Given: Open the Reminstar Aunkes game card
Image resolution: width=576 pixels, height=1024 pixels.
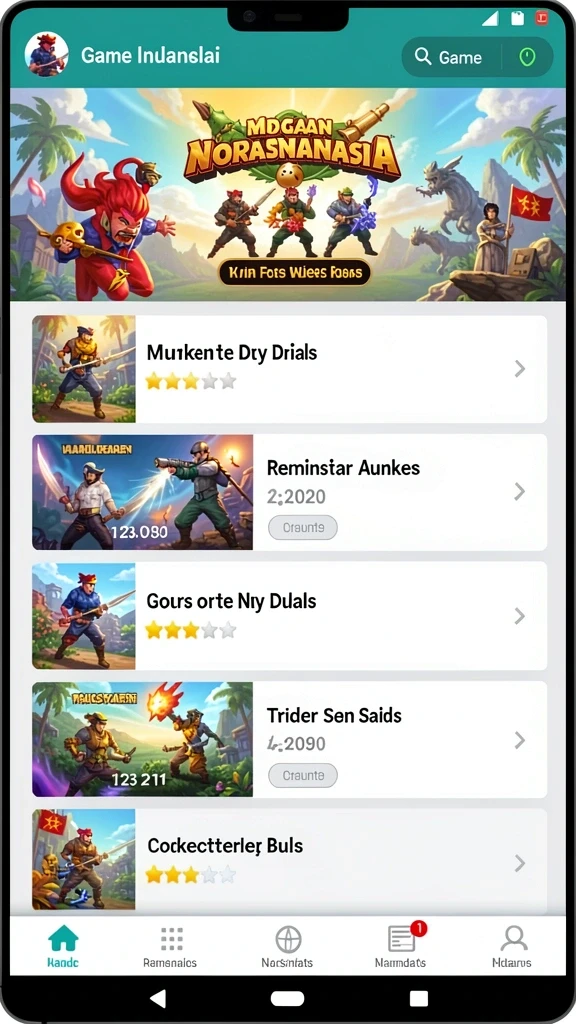Looking at the screenshot, I should click(x=289, y=492).
